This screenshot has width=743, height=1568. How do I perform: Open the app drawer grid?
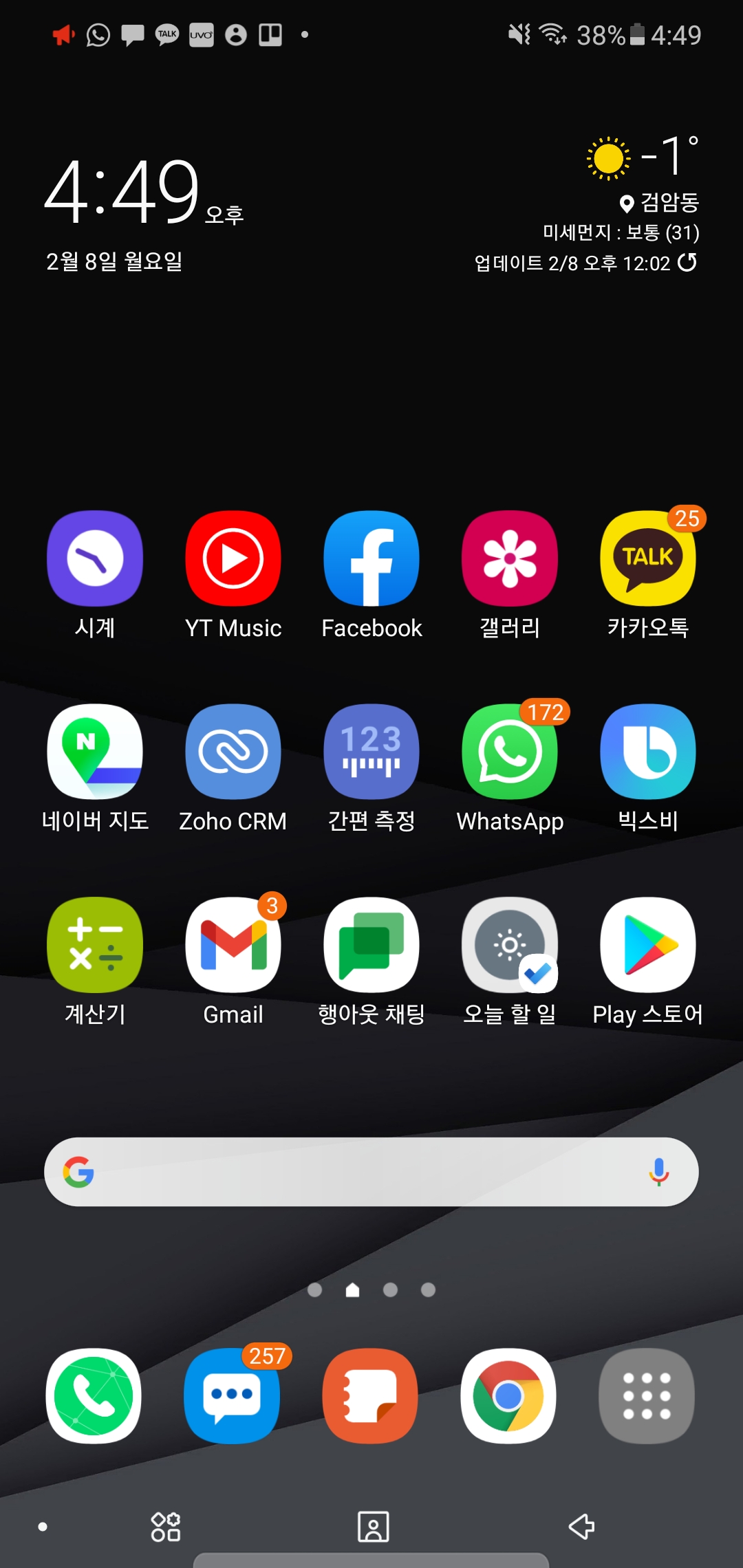point(646,1396)
